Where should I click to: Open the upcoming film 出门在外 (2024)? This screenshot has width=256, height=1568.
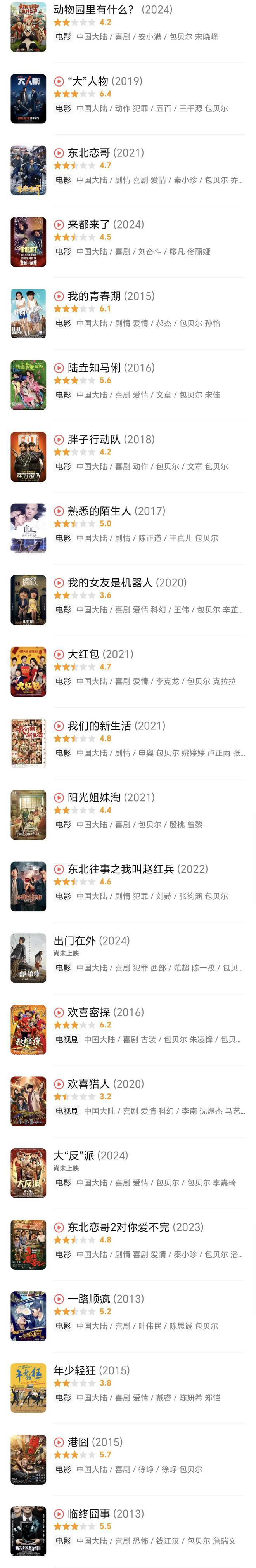pos(91,941)
